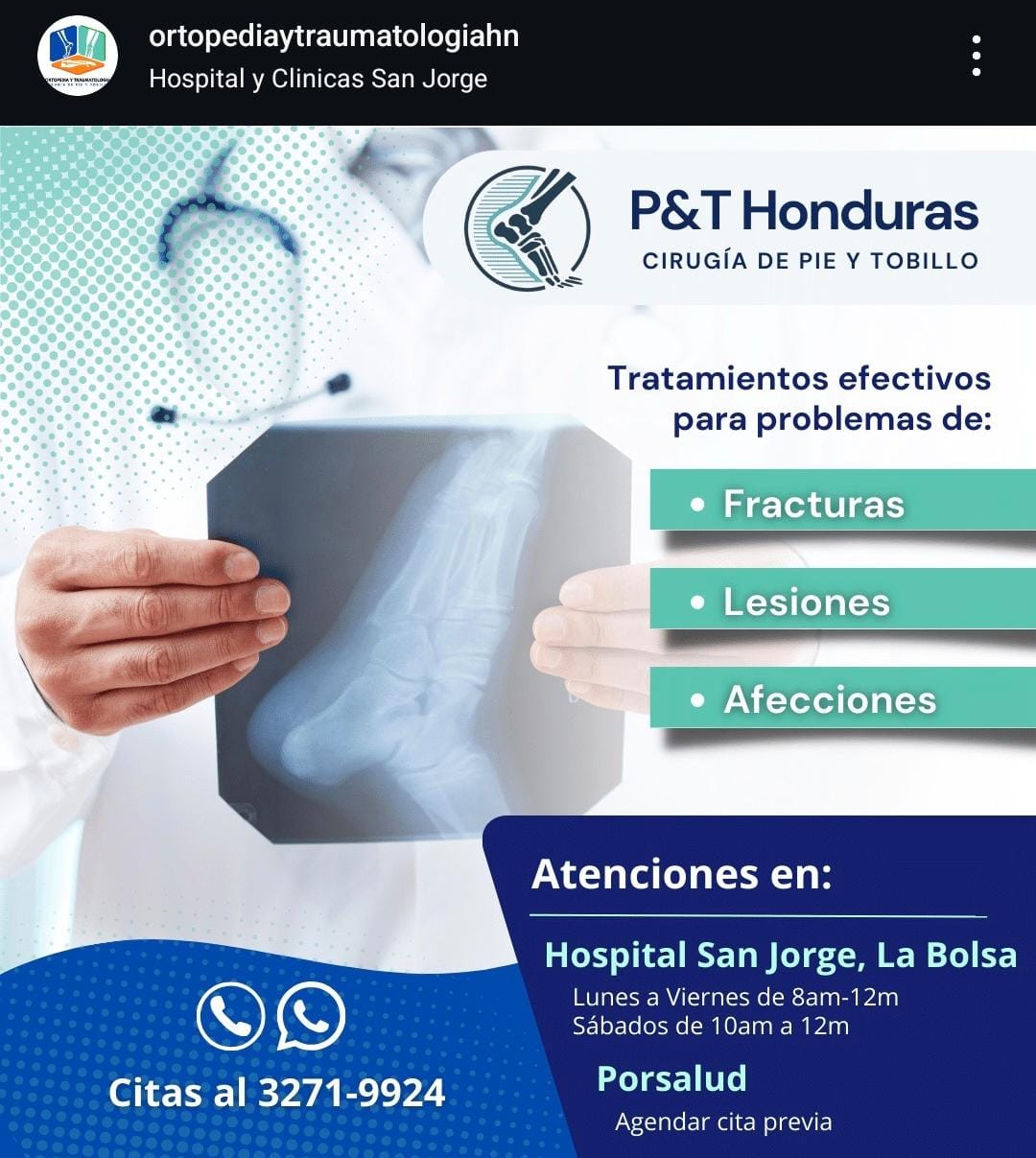
Task: Open the post's three-dot overflow menu
Action: (976, 57)
